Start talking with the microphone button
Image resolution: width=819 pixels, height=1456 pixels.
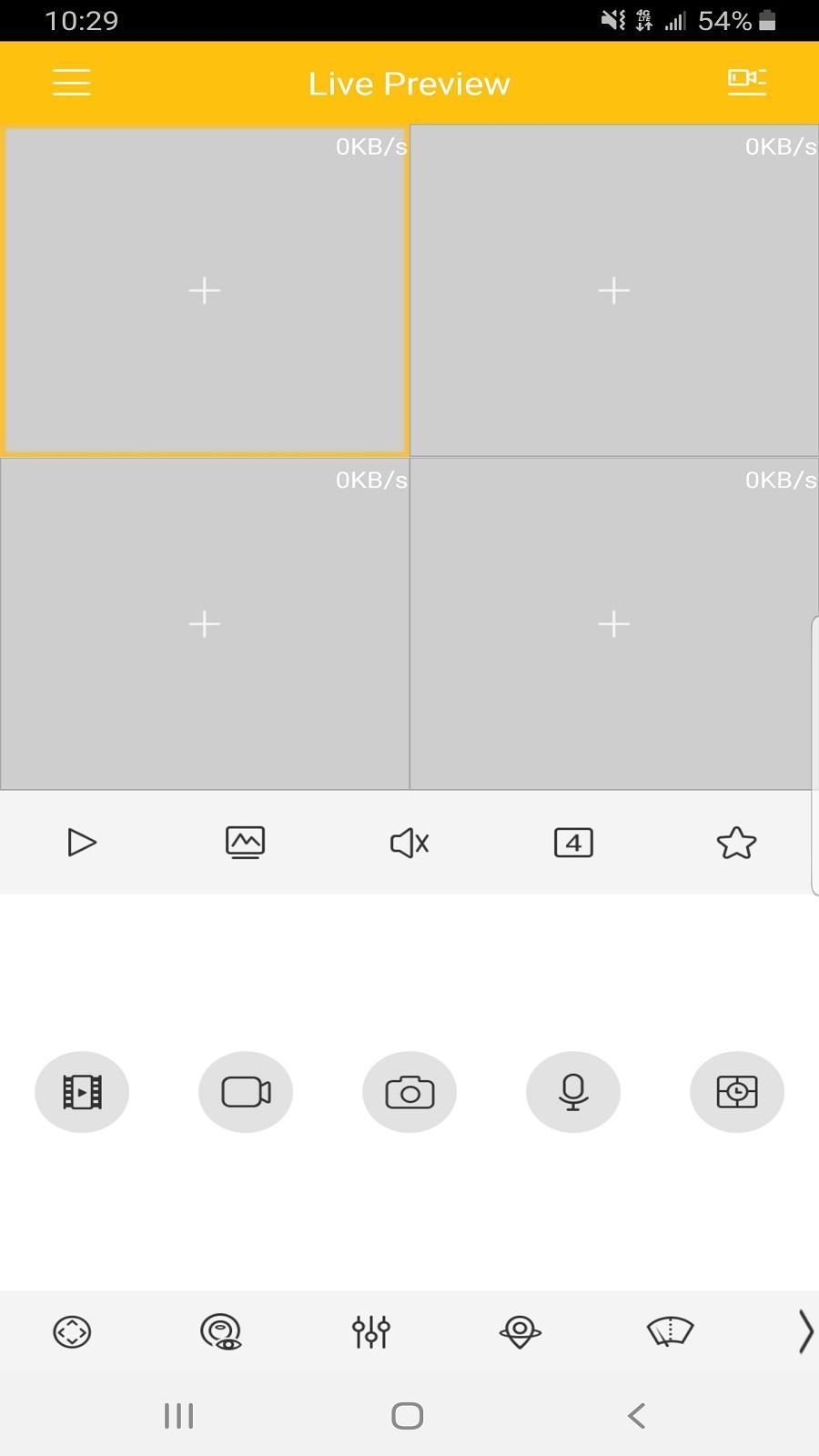(x=573, y=1092)
